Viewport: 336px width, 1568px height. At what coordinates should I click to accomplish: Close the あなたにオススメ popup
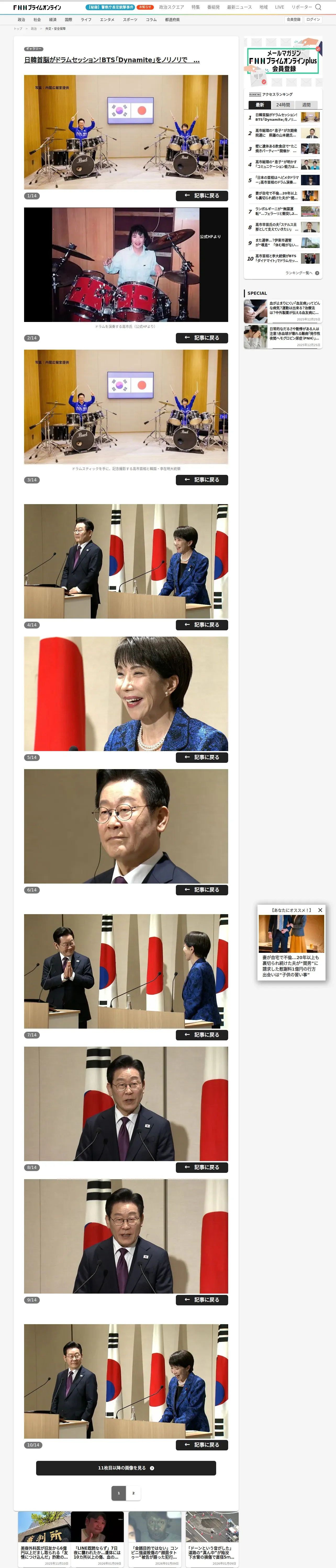point(320,910)
